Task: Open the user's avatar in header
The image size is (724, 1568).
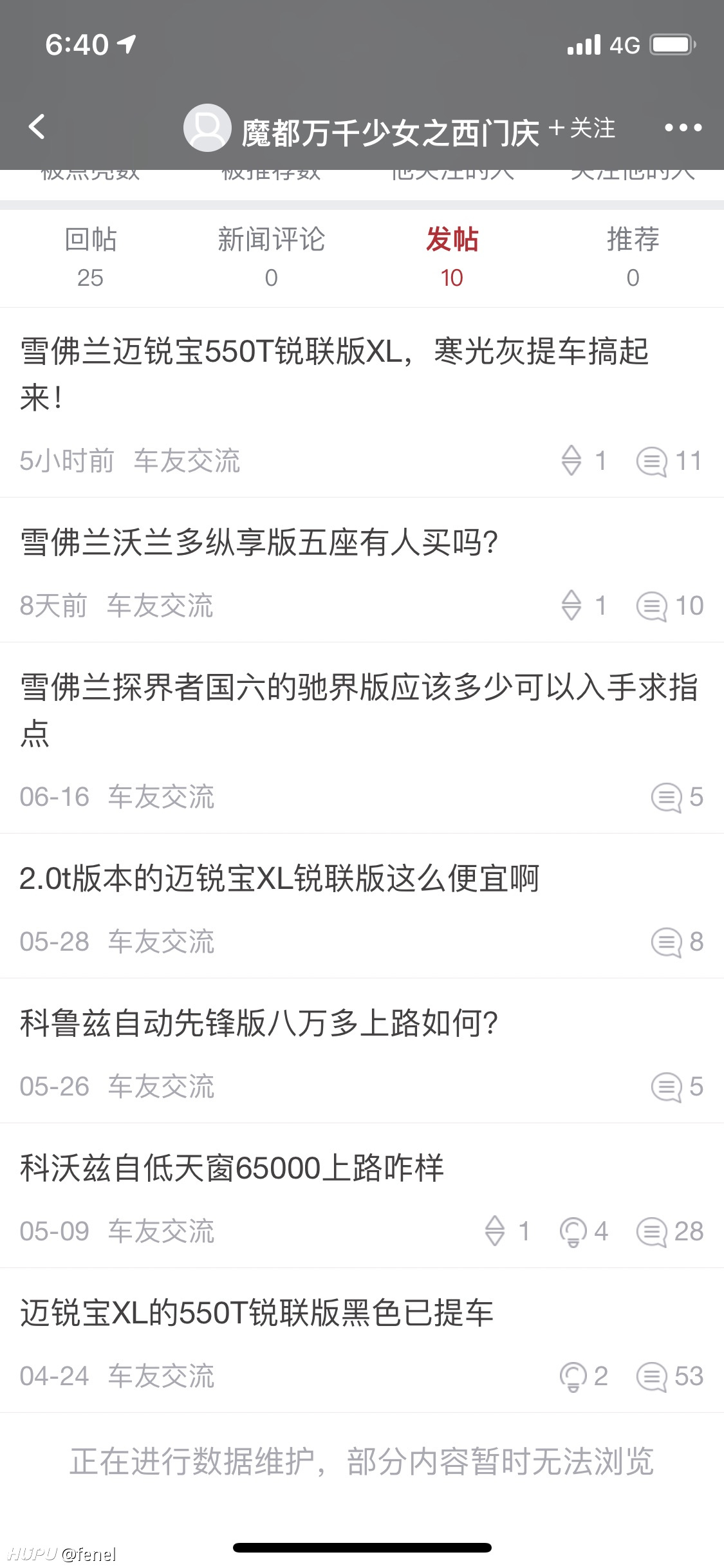Action: coord(207,127)
